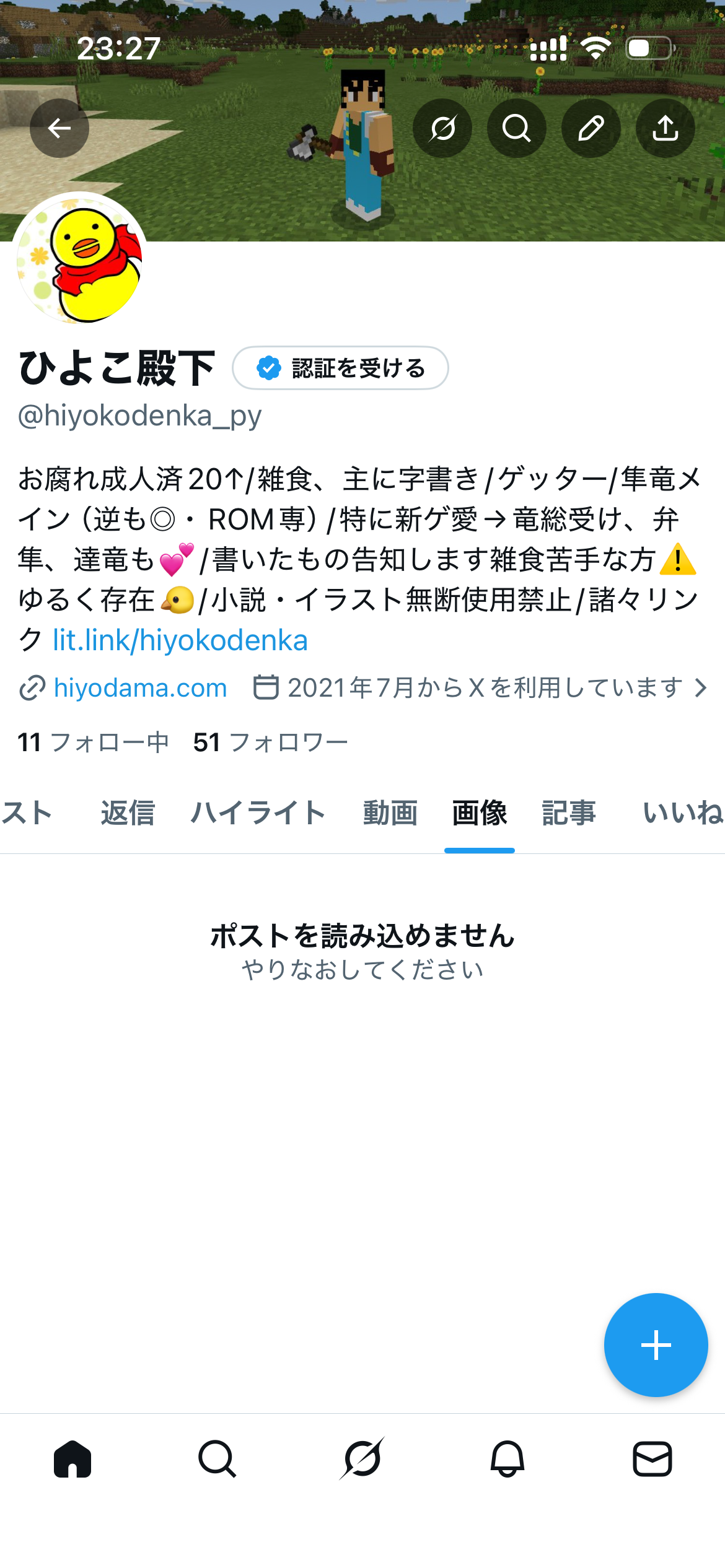Go back using the arrow on the header
This screenshot has height=1568, width=725.
(x=59, y=128)
